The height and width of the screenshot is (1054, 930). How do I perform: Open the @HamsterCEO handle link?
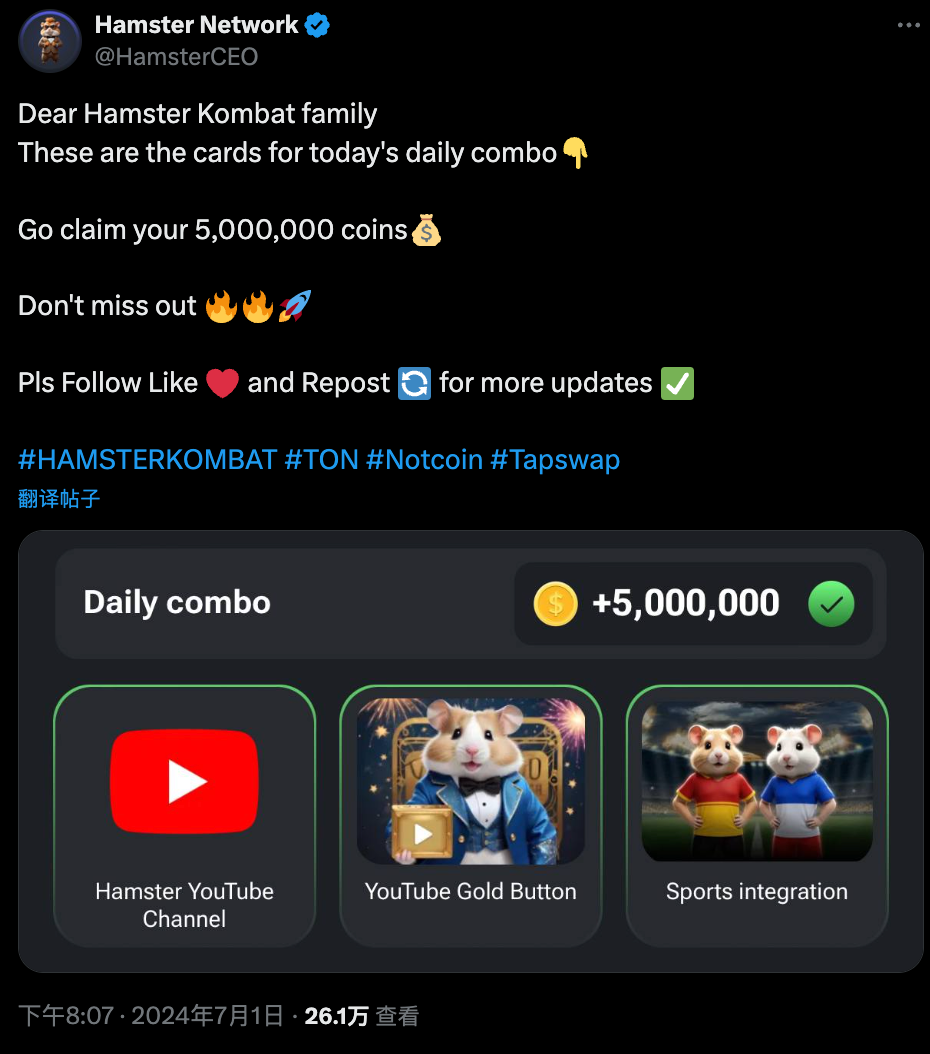(x=176, y=57)
